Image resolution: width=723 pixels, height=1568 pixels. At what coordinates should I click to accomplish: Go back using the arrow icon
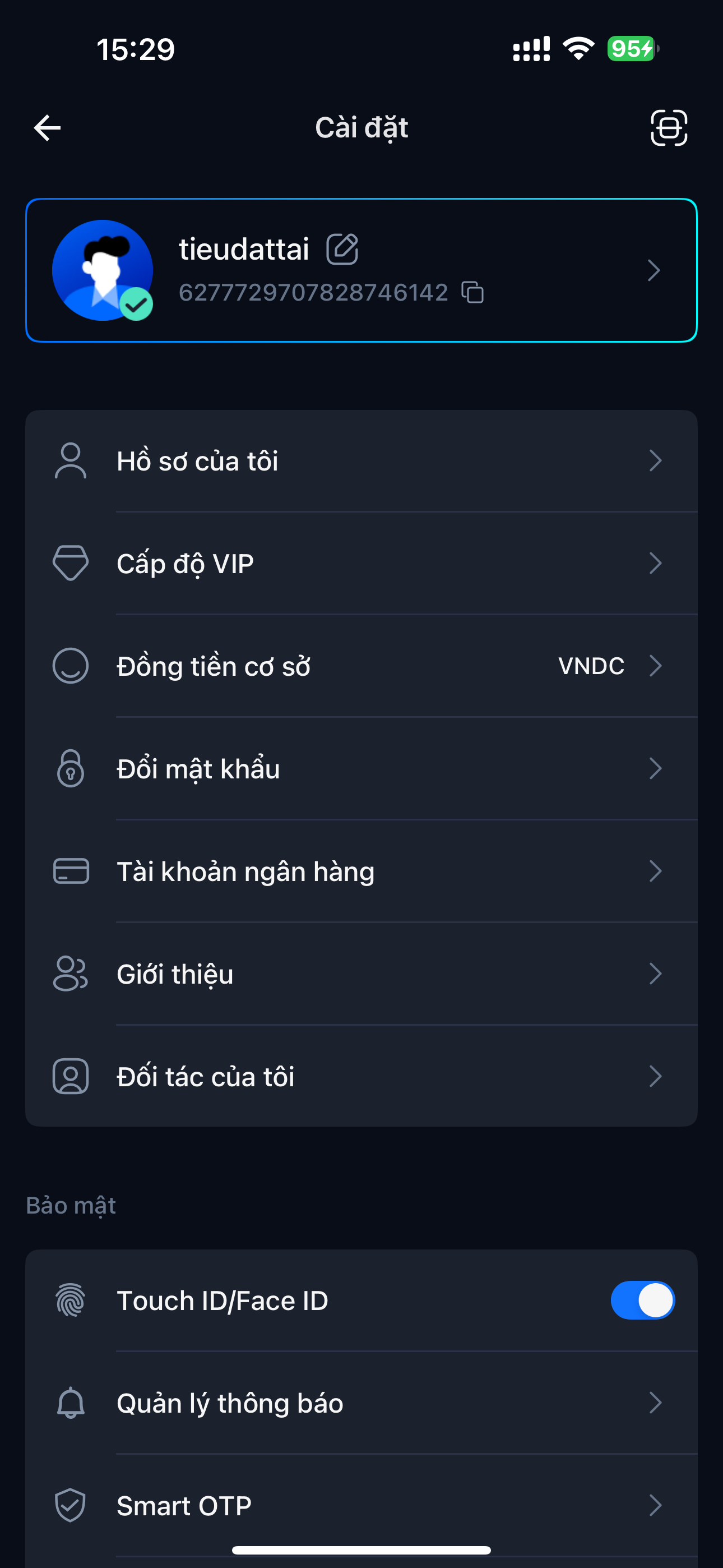point(47,128)
